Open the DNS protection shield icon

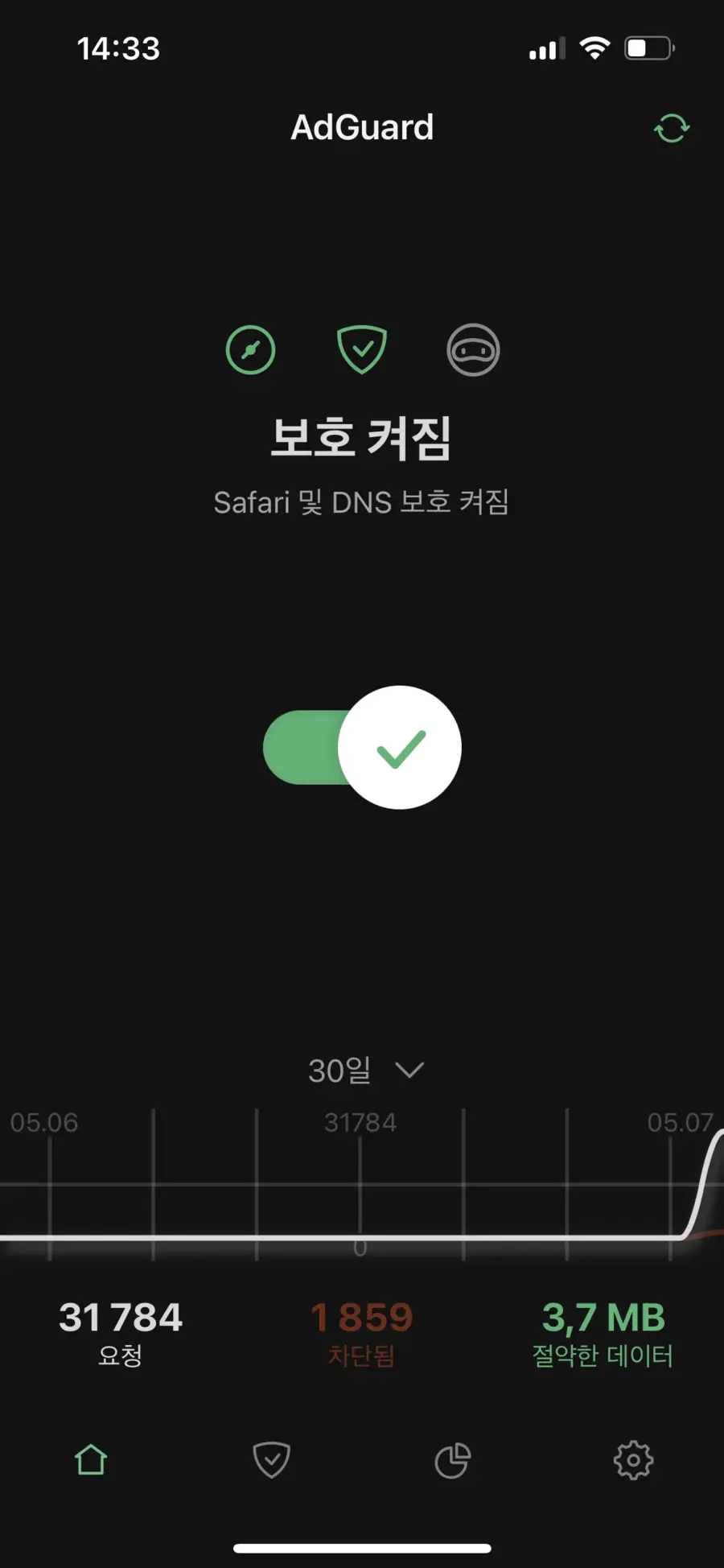coord(362,349)
